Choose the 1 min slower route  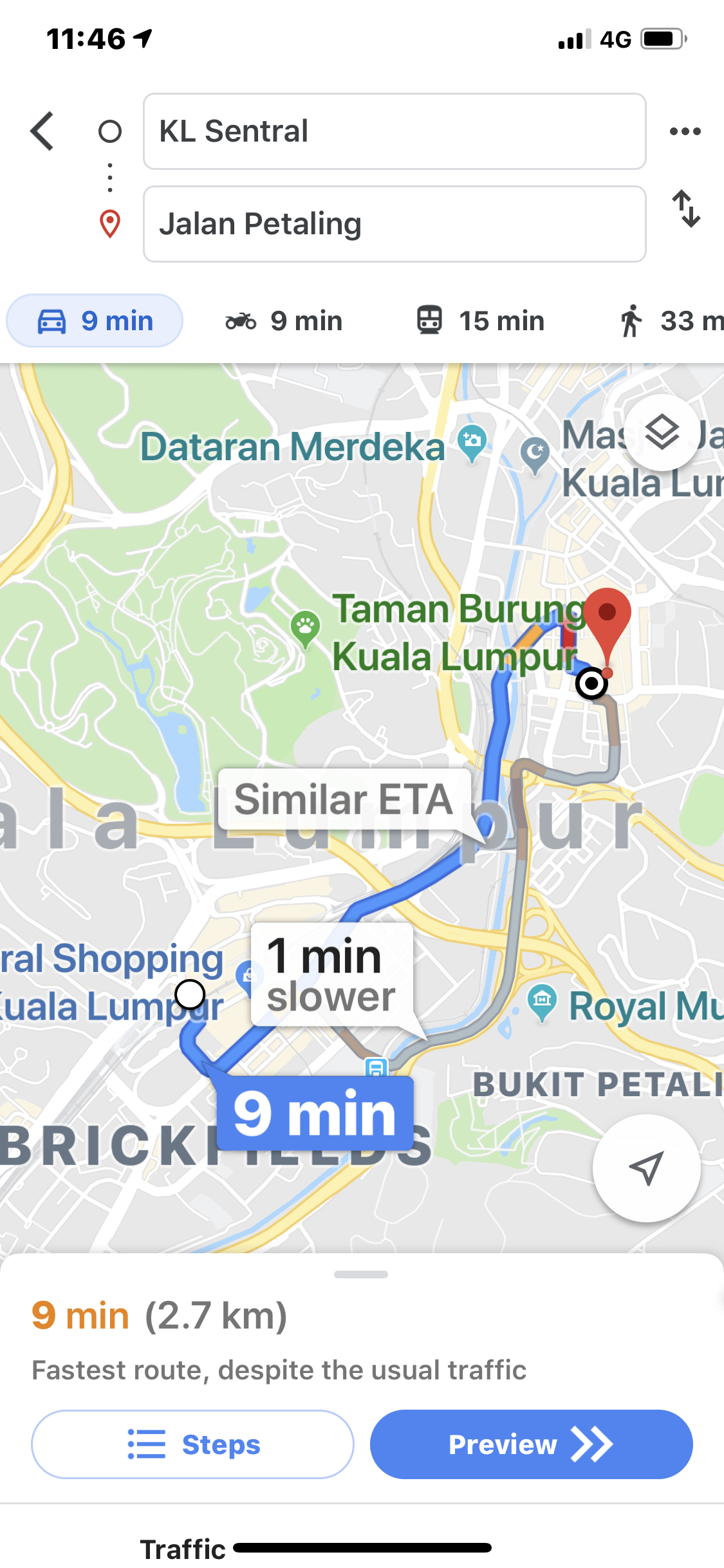[331, 974]
